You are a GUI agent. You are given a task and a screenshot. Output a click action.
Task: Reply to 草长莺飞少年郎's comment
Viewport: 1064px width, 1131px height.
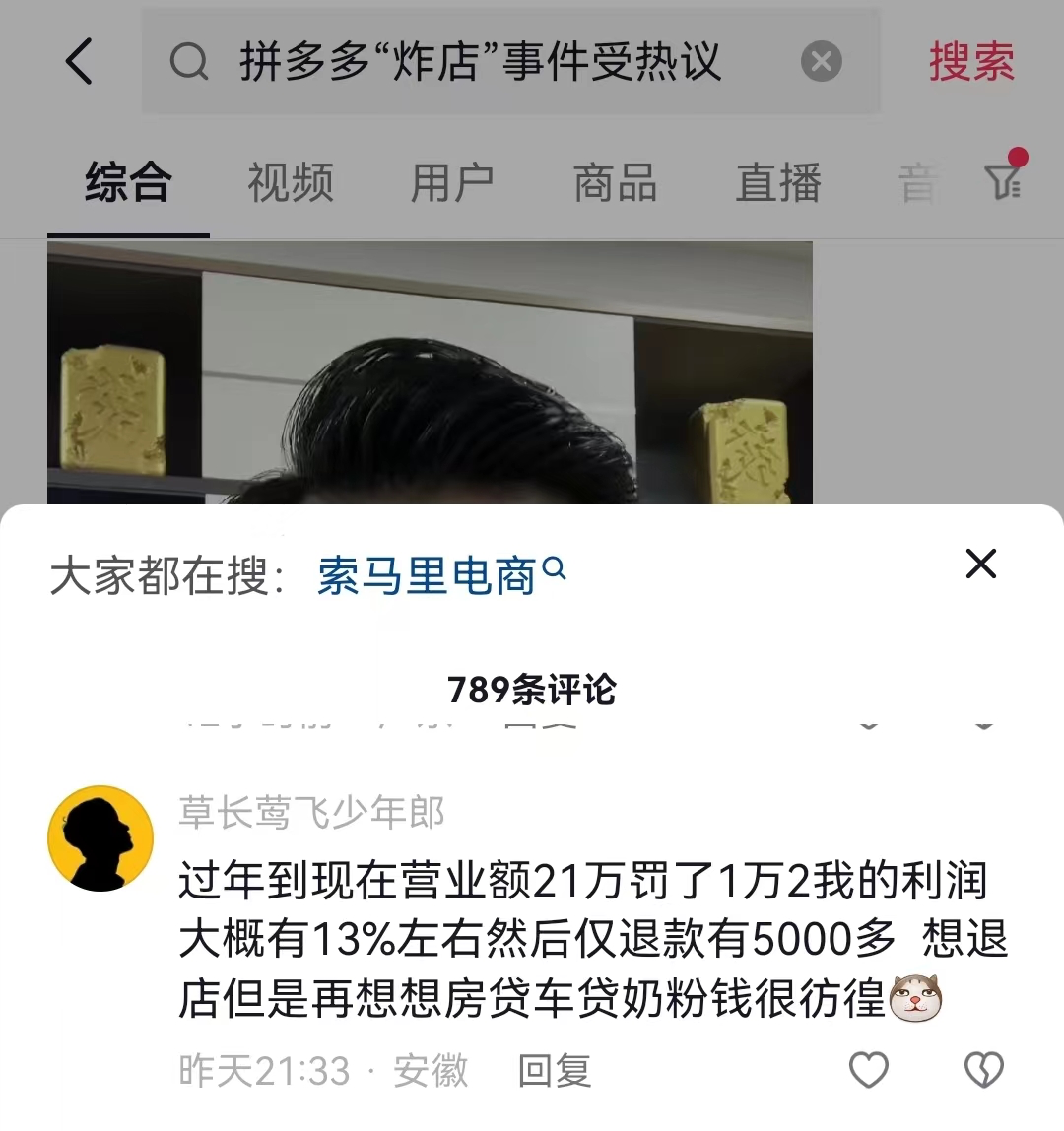(x=555, y=1071)
